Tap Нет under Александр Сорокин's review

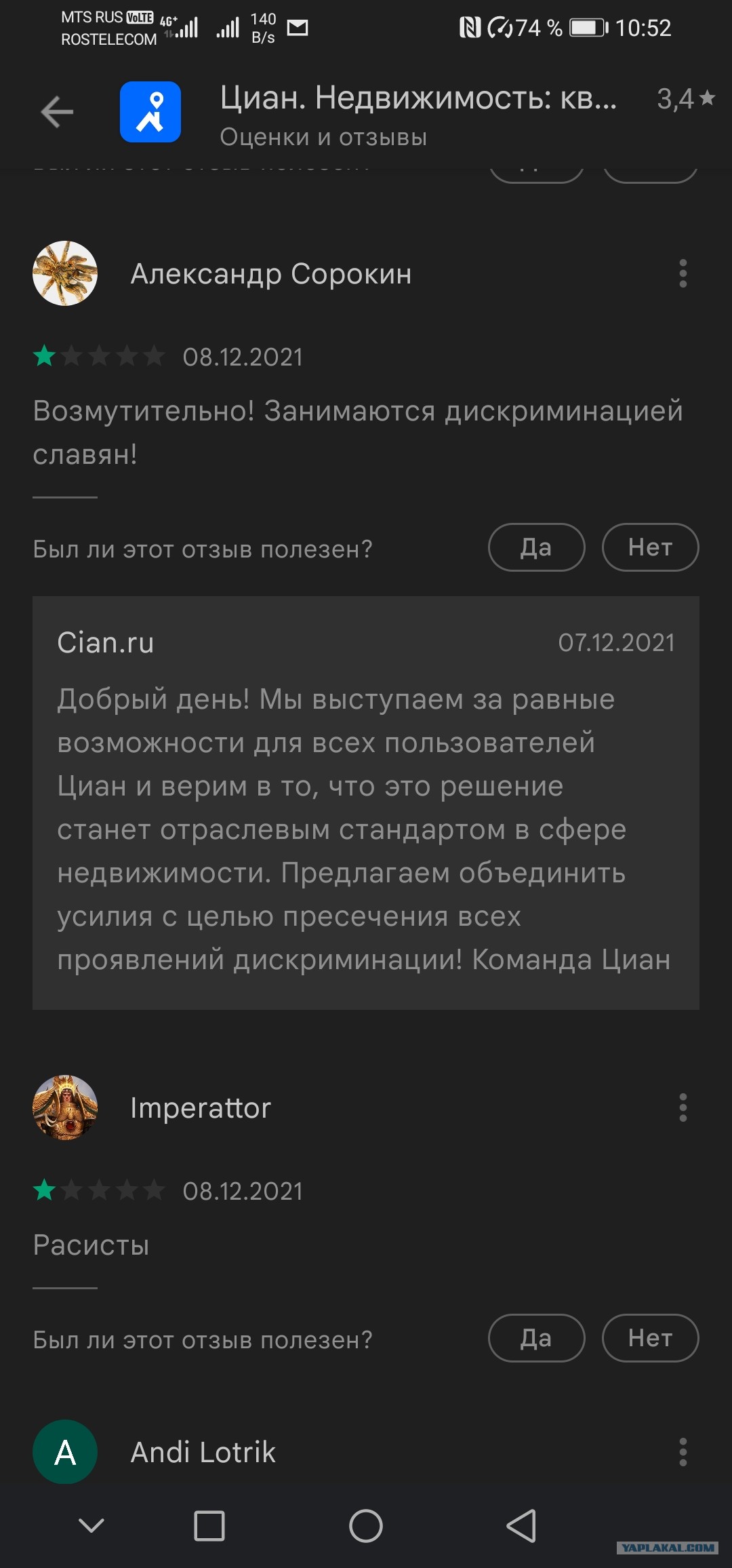pyautogui.click(x=650, y=547)
